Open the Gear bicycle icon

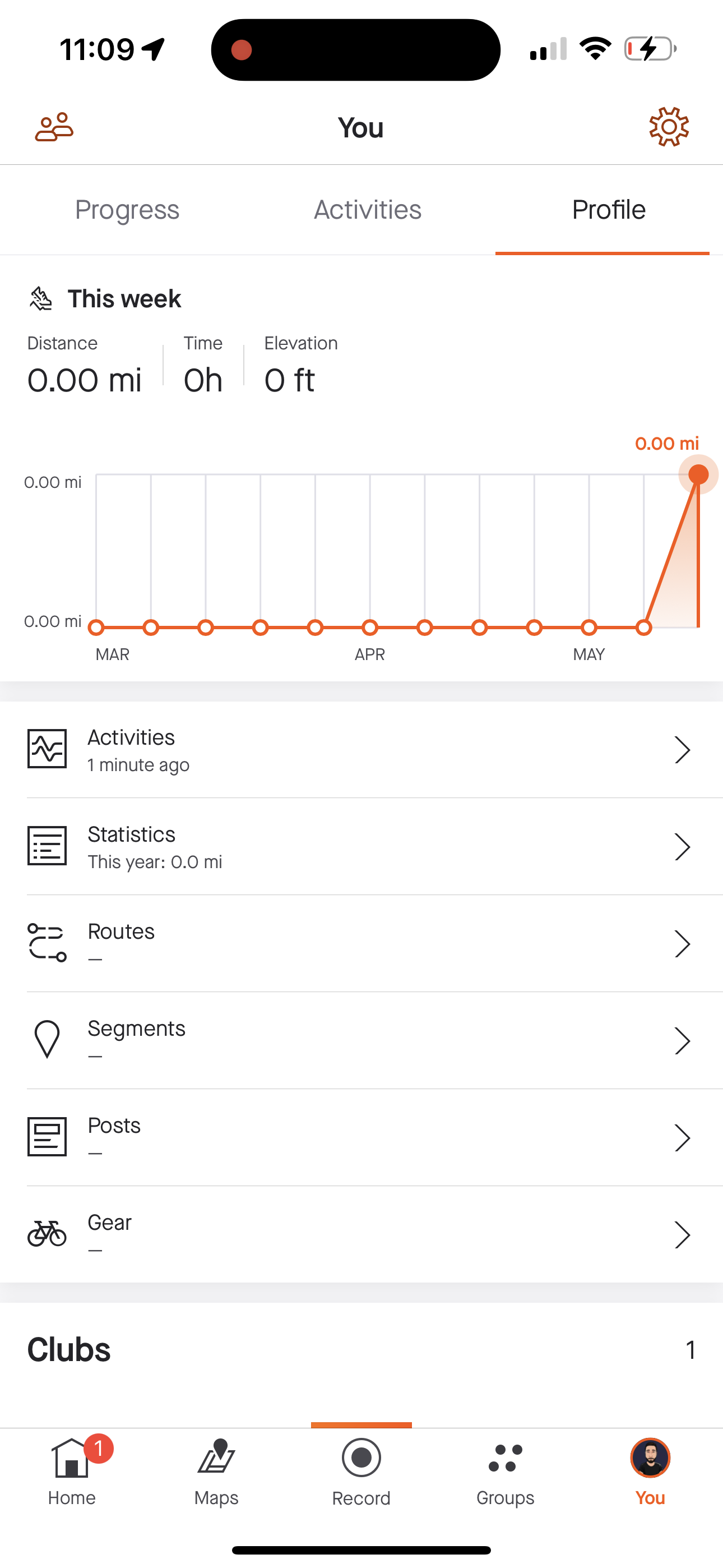point(48,1233)
